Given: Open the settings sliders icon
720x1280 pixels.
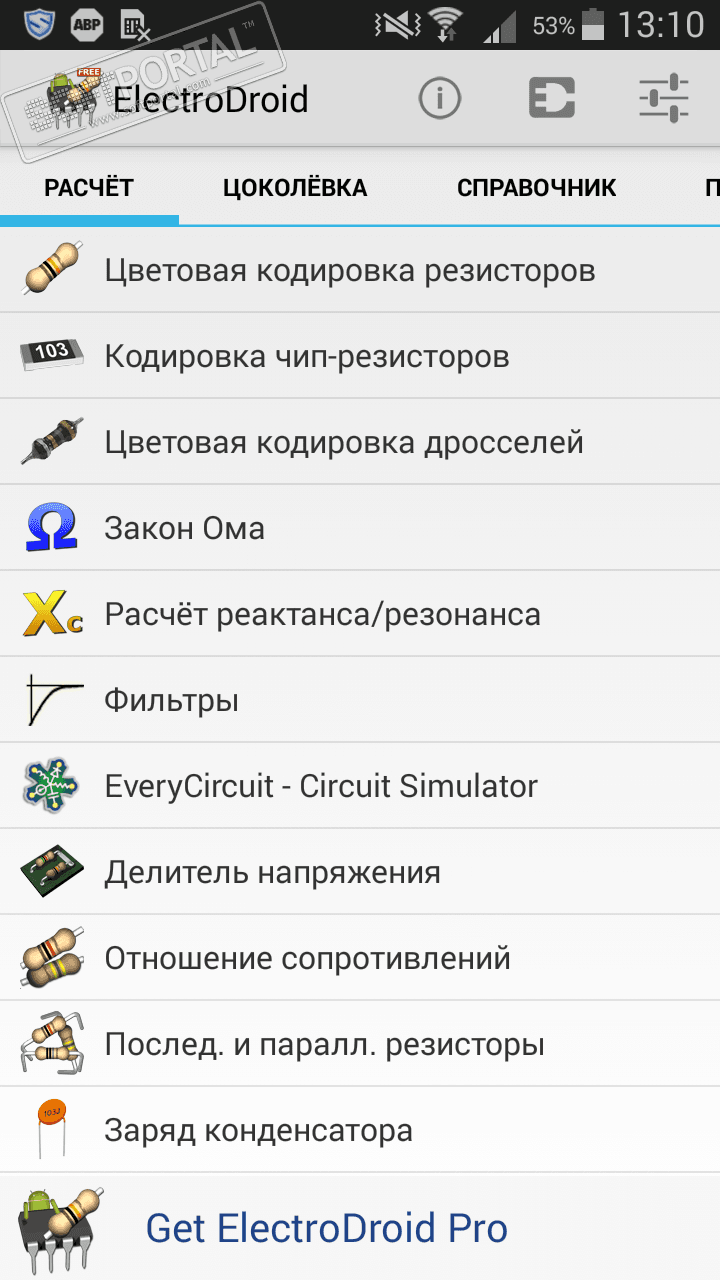Looking at the screenshot, I should [663, 99].
